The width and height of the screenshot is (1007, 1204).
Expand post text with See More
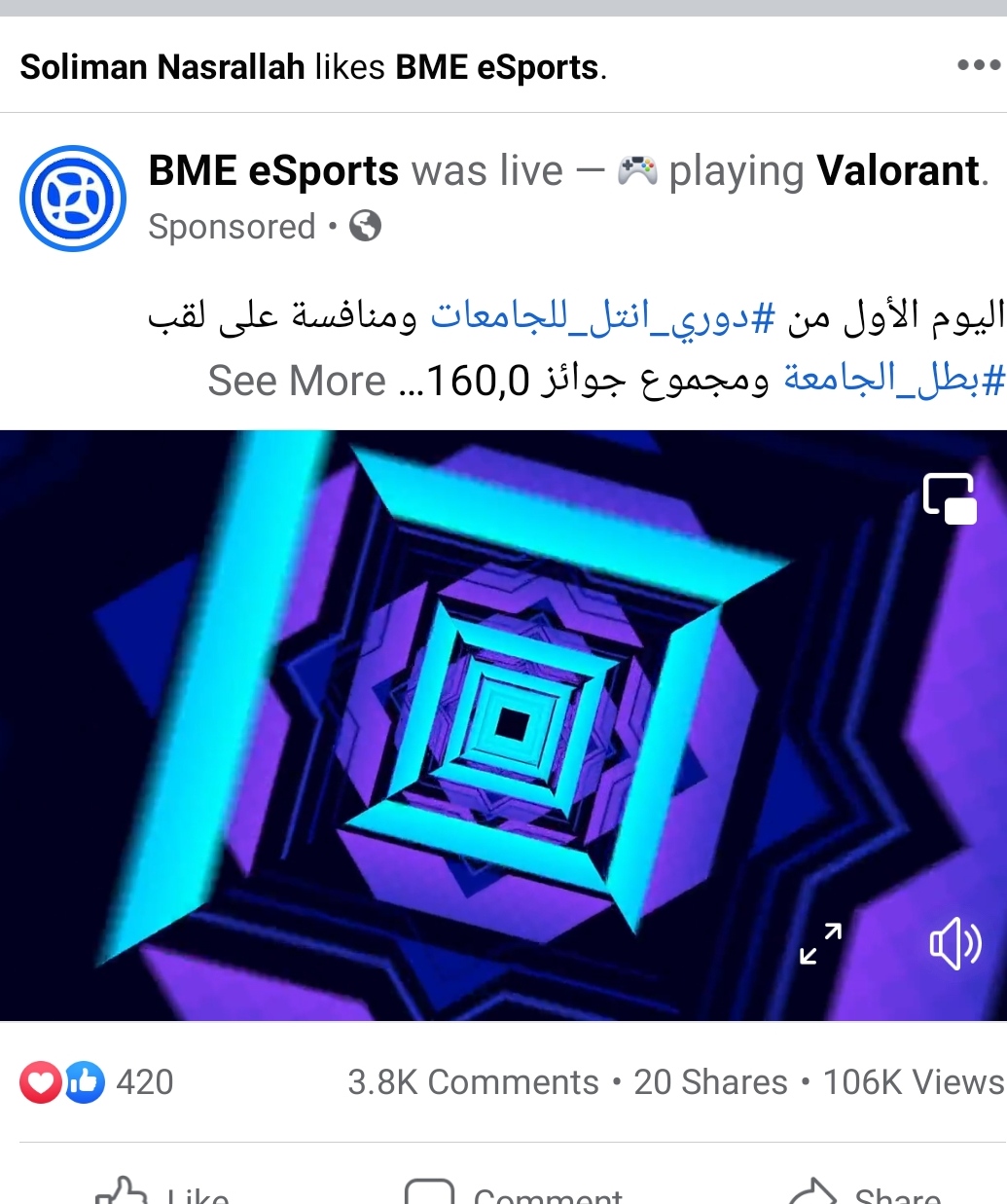[297, 381]
